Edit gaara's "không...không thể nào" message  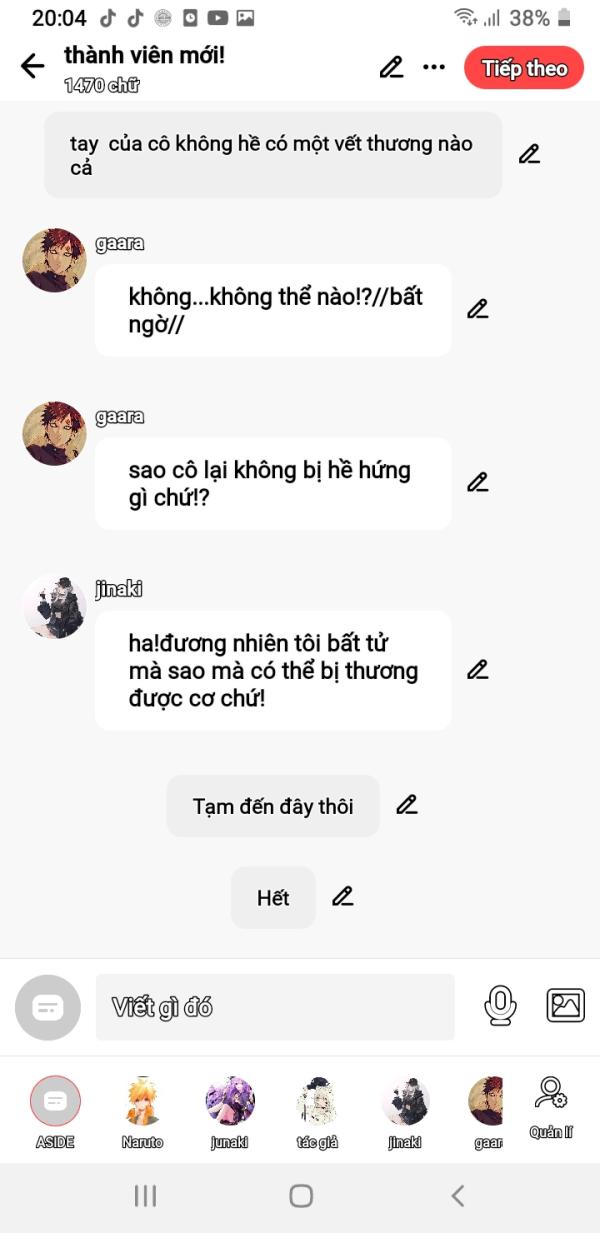click(478, 309)
